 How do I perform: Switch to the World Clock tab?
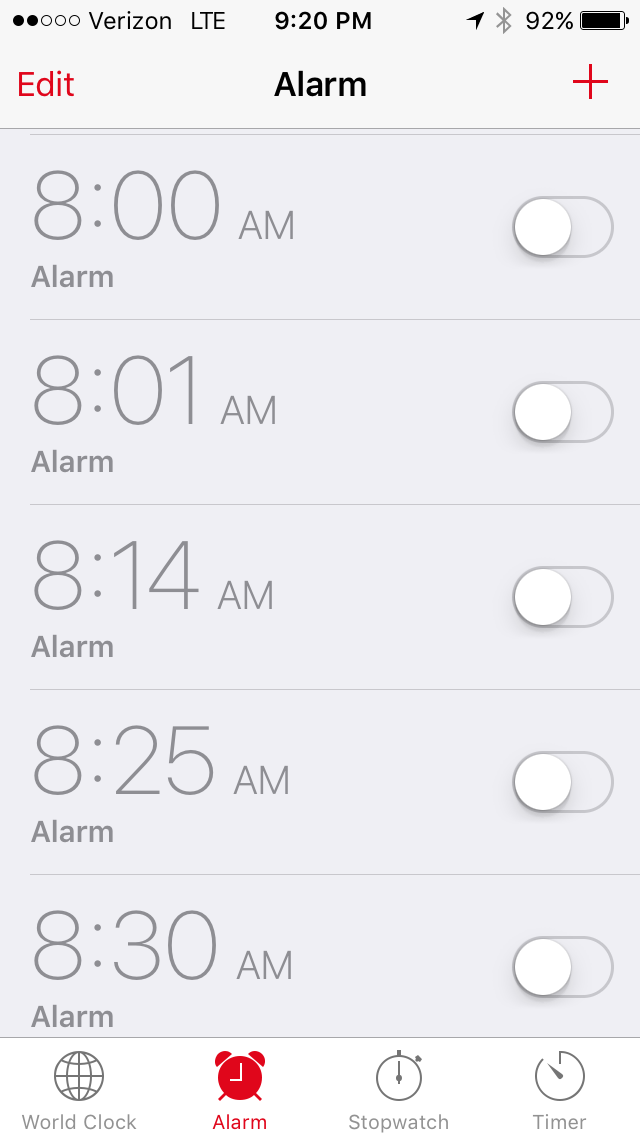point(79,1090)
